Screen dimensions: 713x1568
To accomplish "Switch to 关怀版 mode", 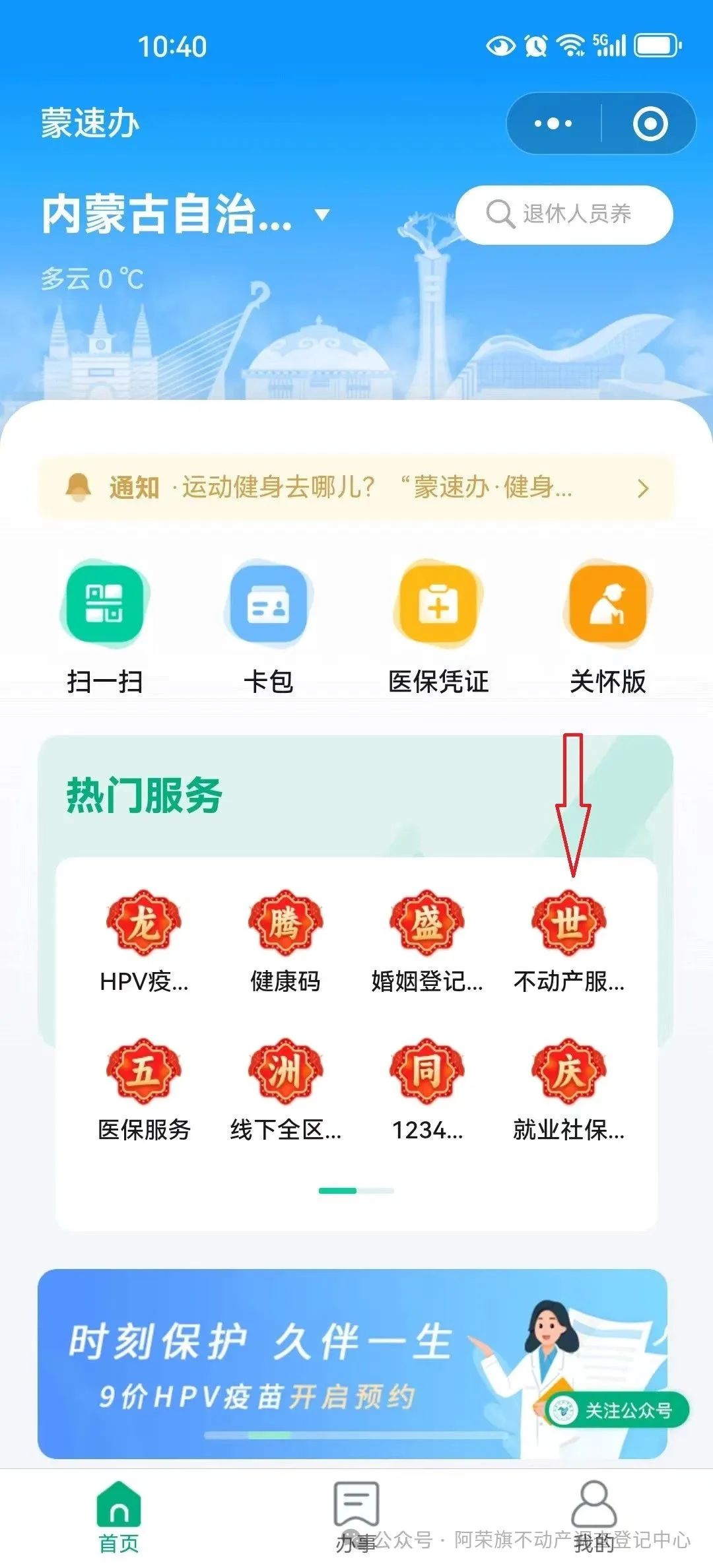I will tap(607, 627).
